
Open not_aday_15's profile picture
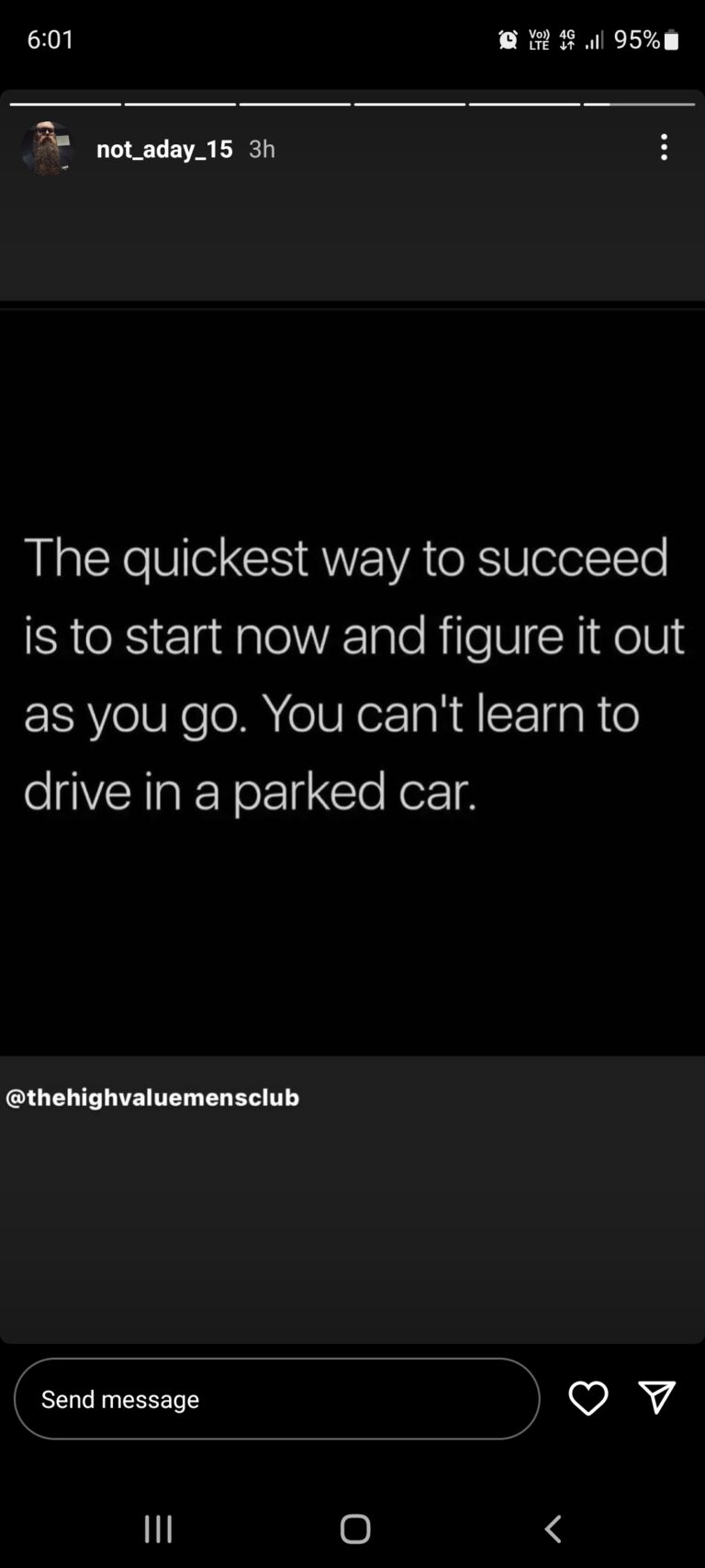click(47, 148)
